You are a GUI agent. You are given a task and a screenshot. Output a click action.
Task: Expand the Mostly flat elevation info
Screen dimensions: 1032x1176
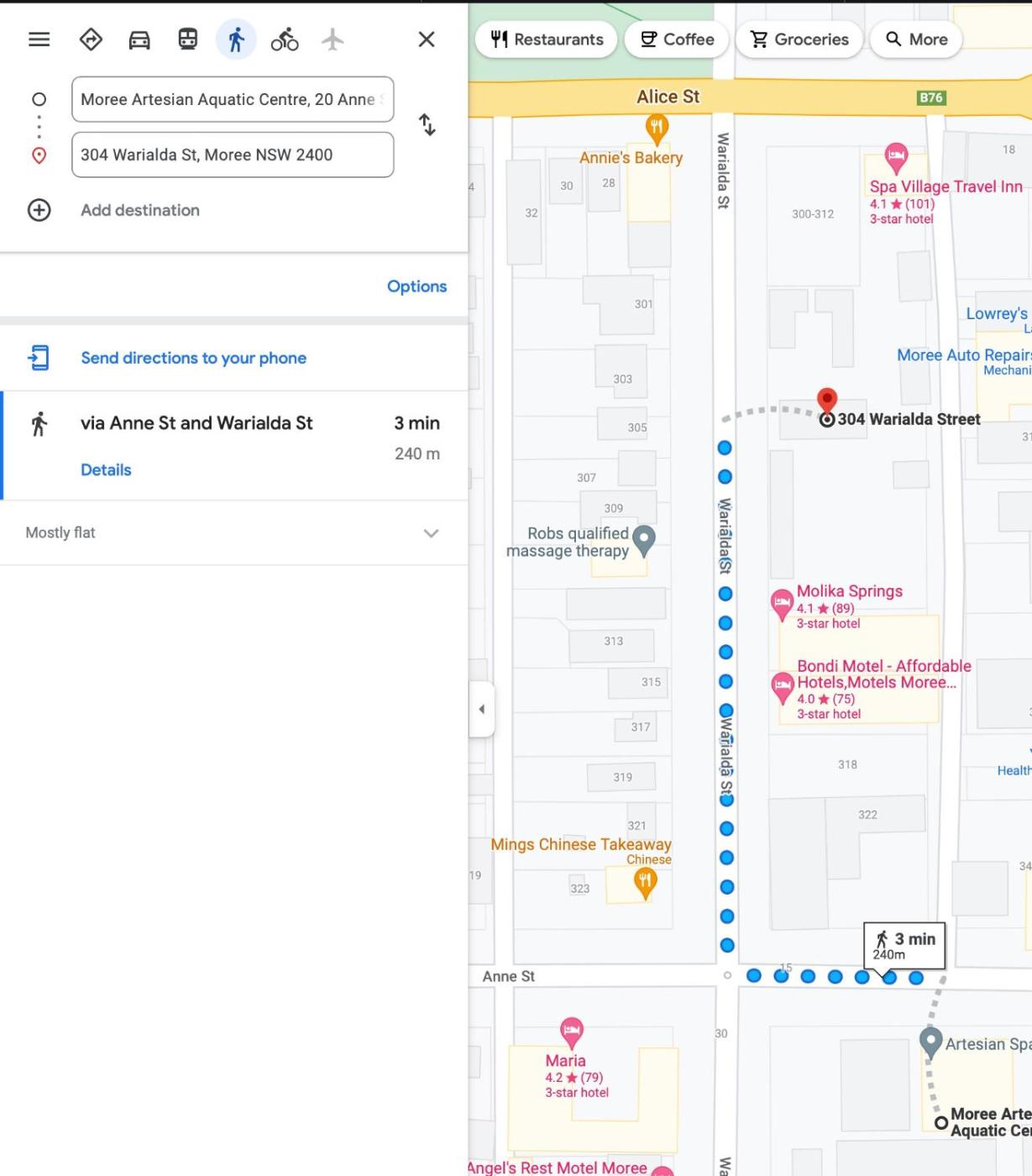(x=431, y=533)
